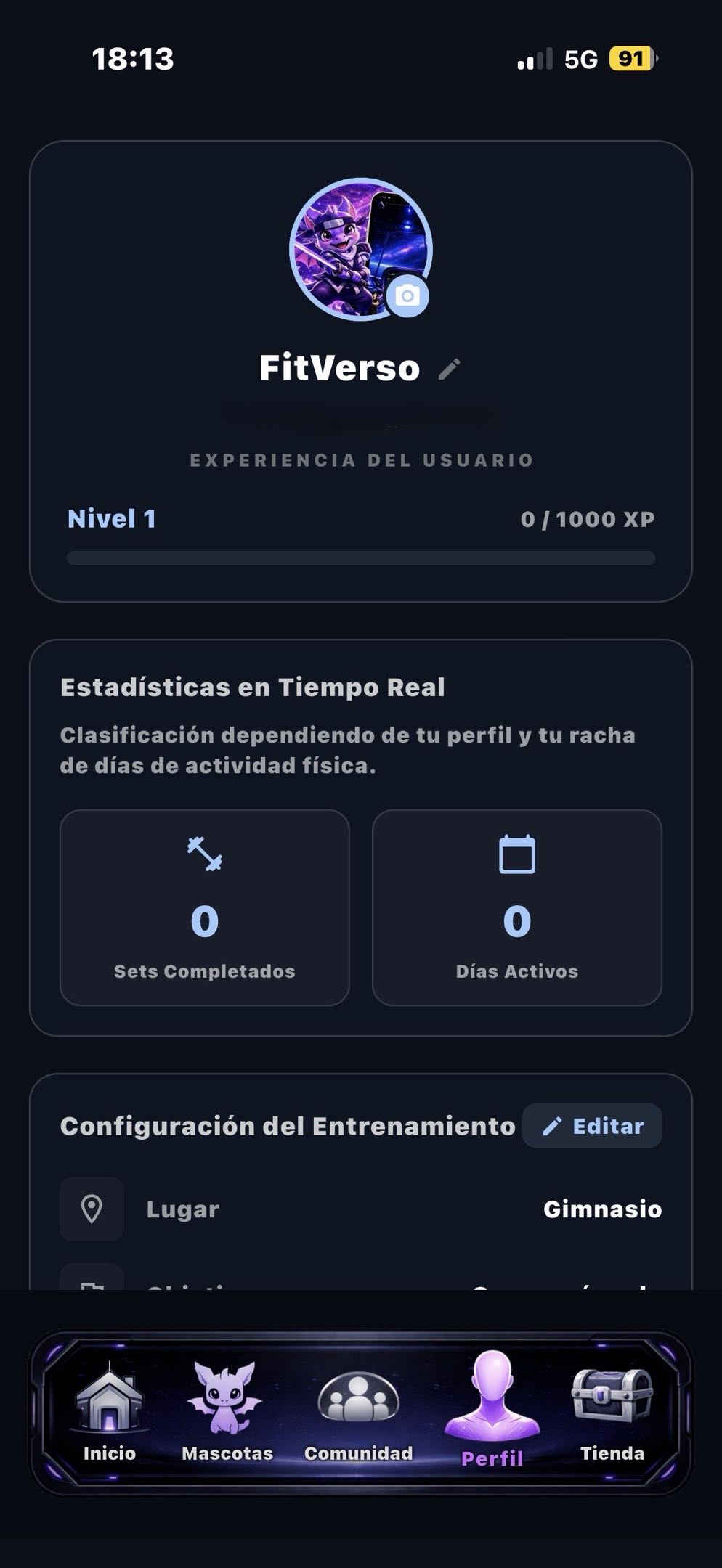Image resolution: width=722 pixels, height=1568 pixels.
Task: Tap the location pin icon next to Lugar
Action: click(x=92, y=1209)
